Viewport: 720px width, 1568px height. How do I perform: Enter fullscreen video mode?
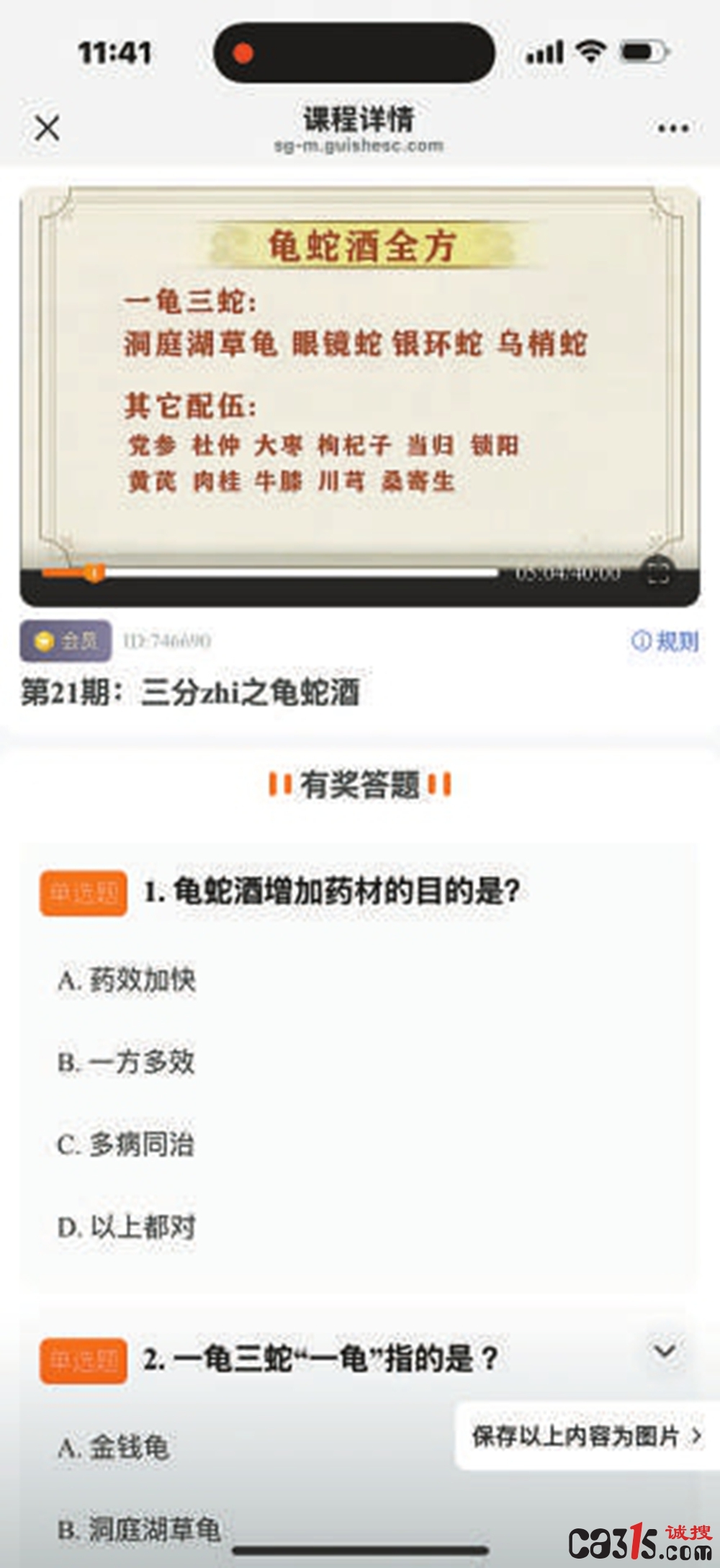coord(658,574)
